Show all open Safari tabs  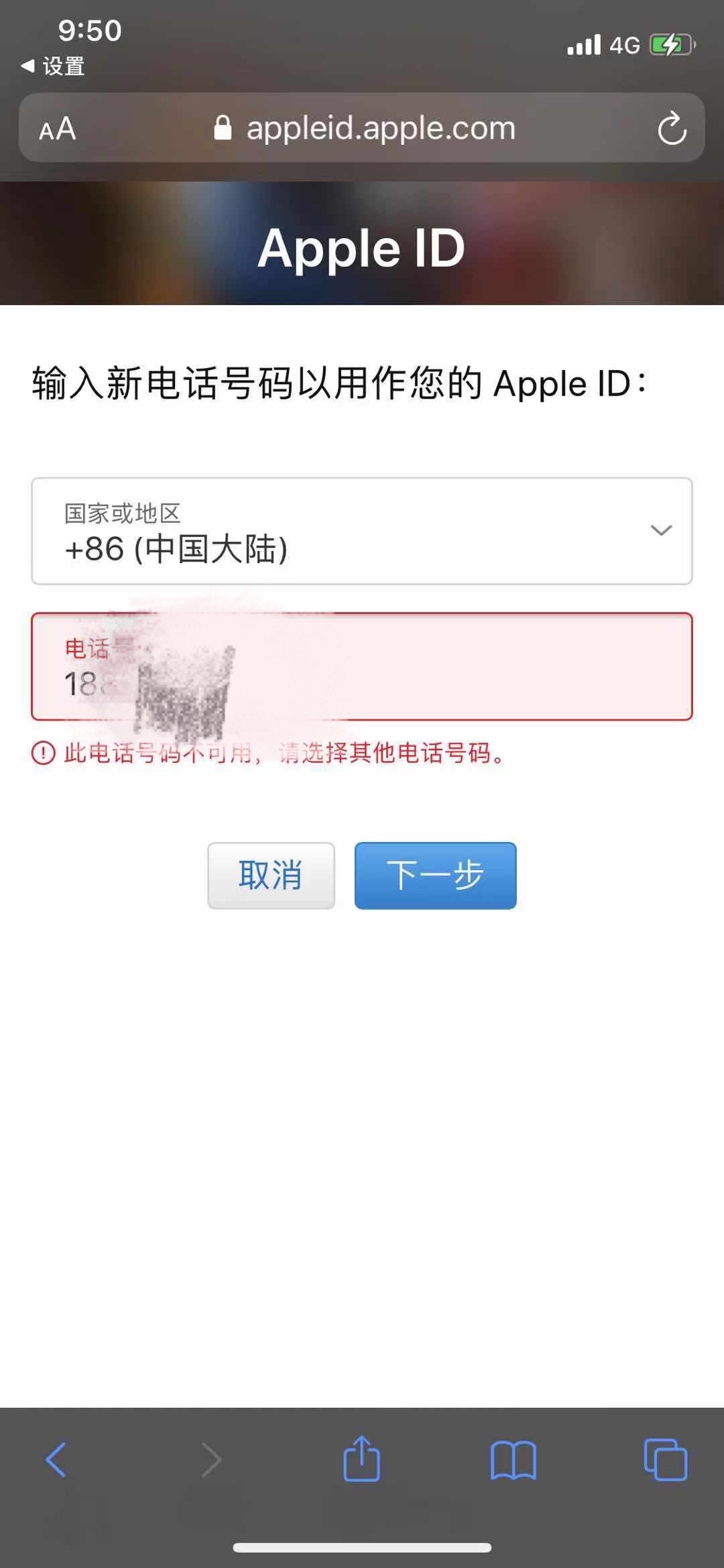[665, 1459]
